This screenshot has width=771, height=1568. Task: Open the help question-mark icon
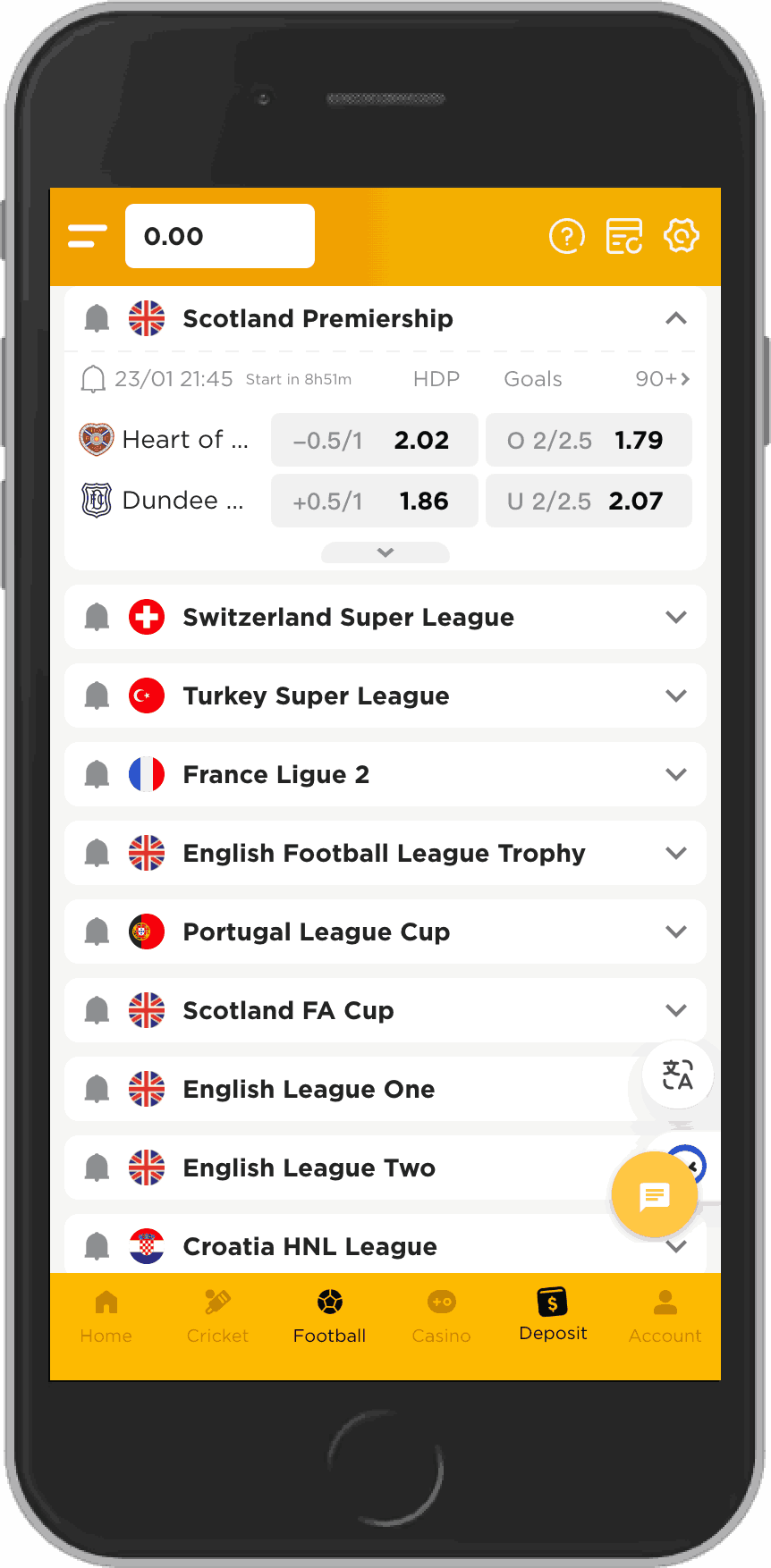(x=567, y=236)
